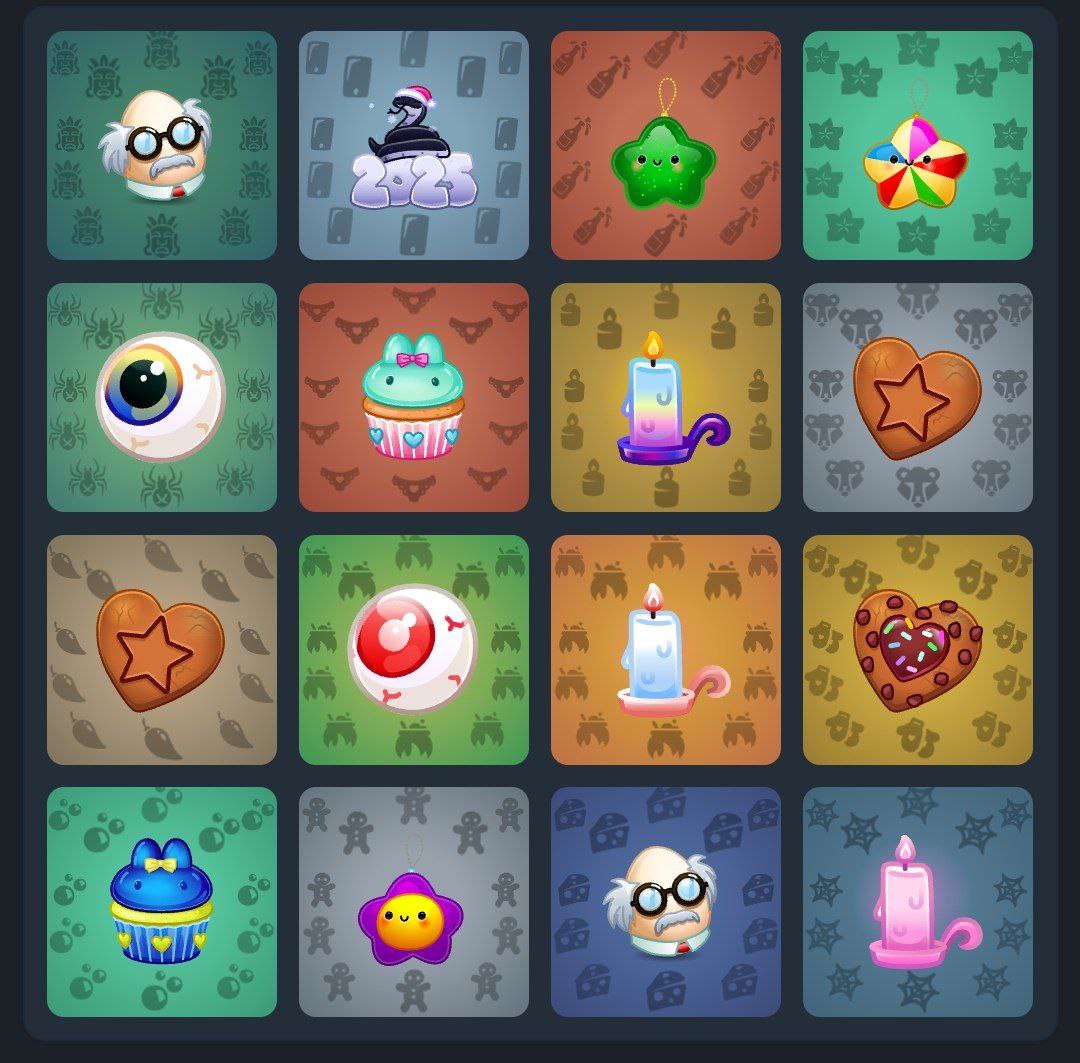The width and height of the screenshot is (1080, 1063).
Task: Open the egg professor gift on teal background
Action: tap(161, 146)
